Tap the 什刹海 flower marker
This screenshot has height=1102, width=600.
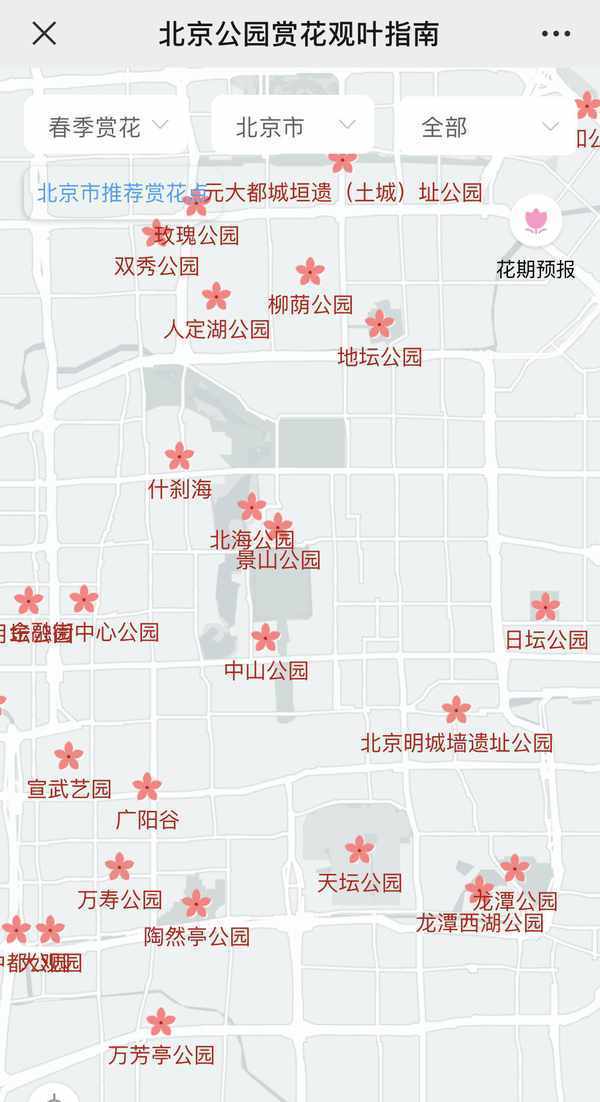point(179,457)
